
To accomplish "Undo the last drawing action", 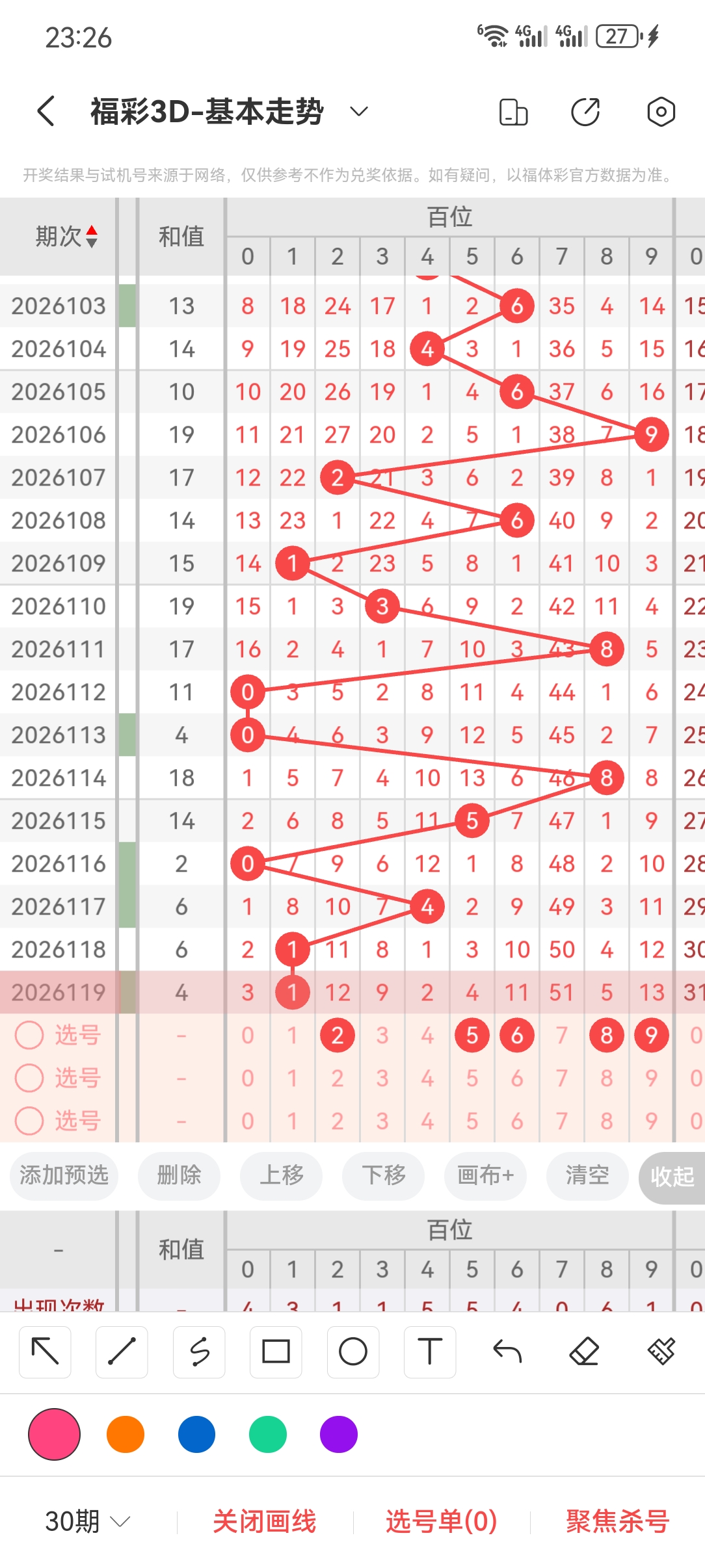I will click(x=507, y=1352).
